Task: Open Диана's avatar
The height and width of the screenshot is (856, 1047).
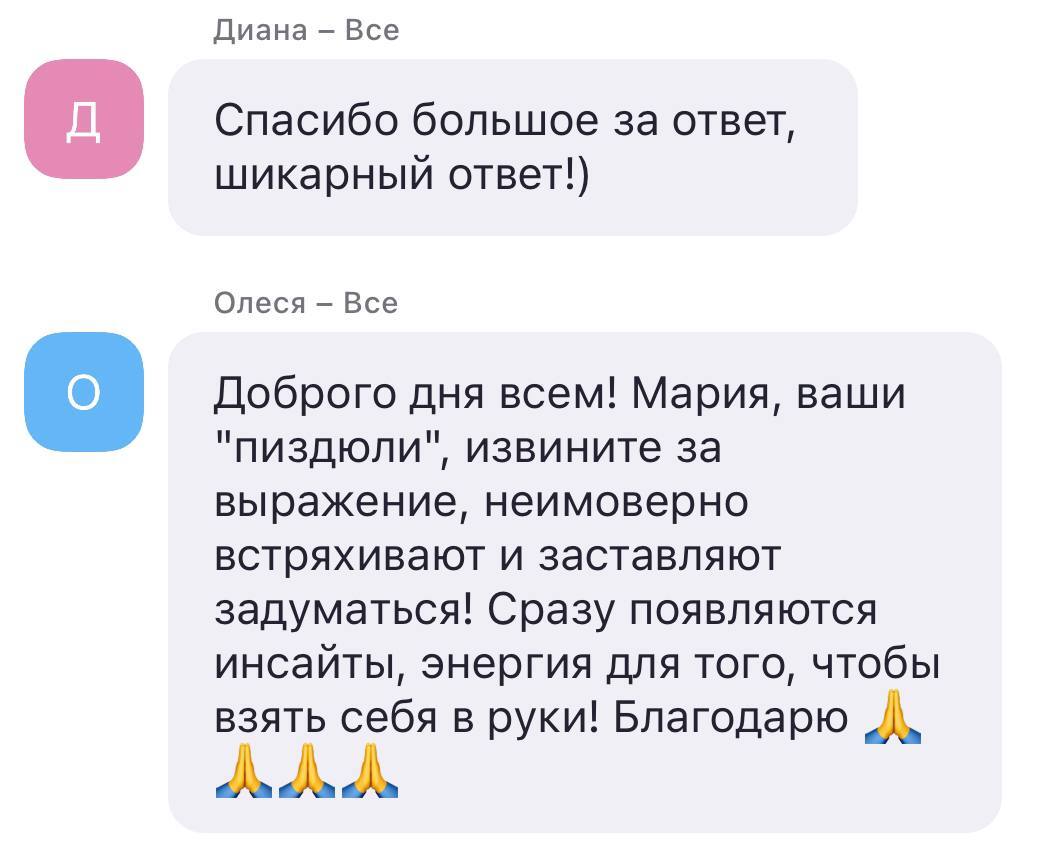Action: click(84, 120)
